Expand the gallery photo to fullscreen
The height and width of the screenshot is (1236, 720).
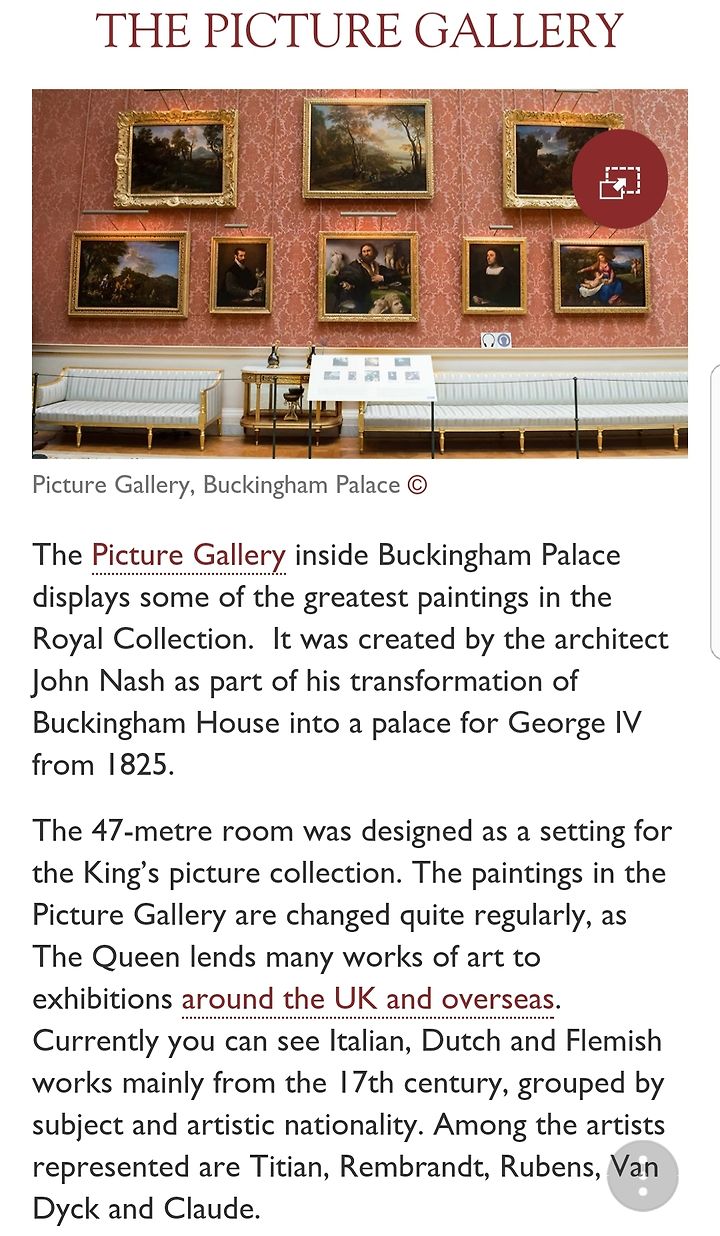620,180
